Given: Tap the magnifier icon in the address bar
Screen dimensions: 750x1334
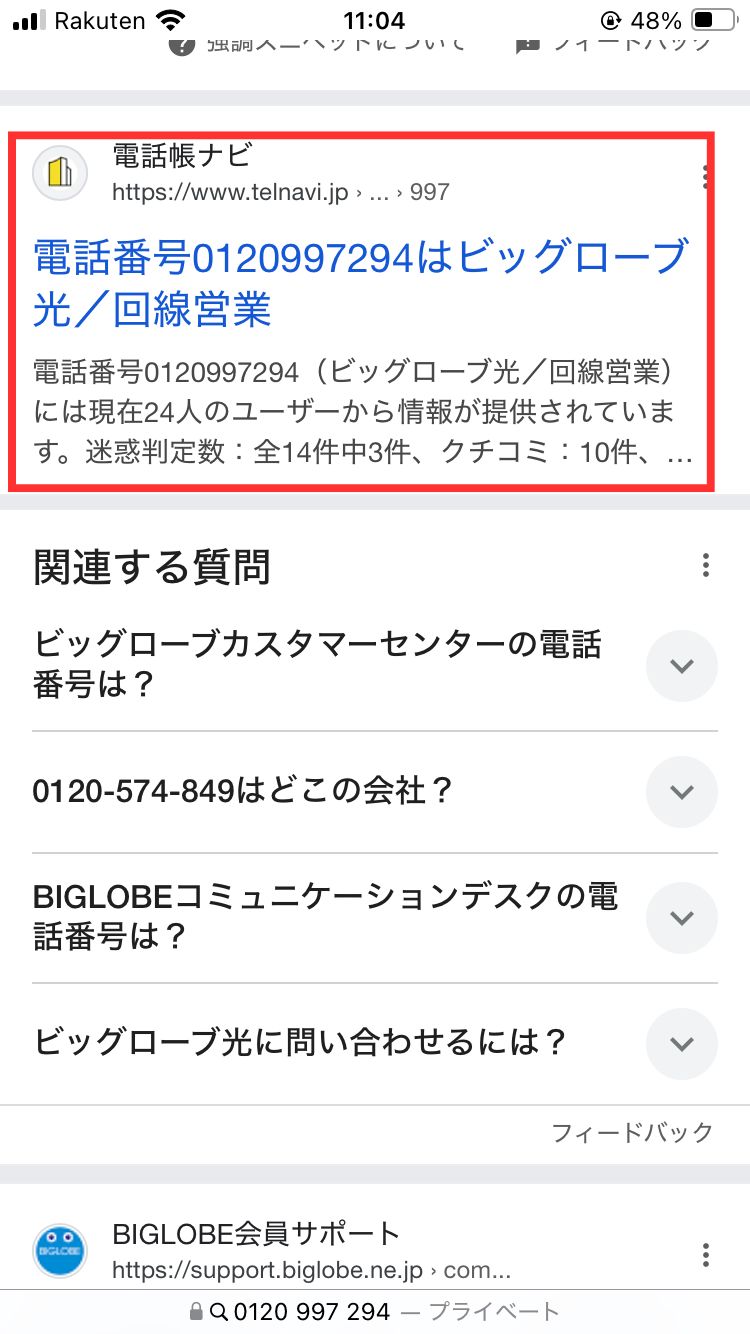Looking at the screenshot, I should (x=219, y=1311).
